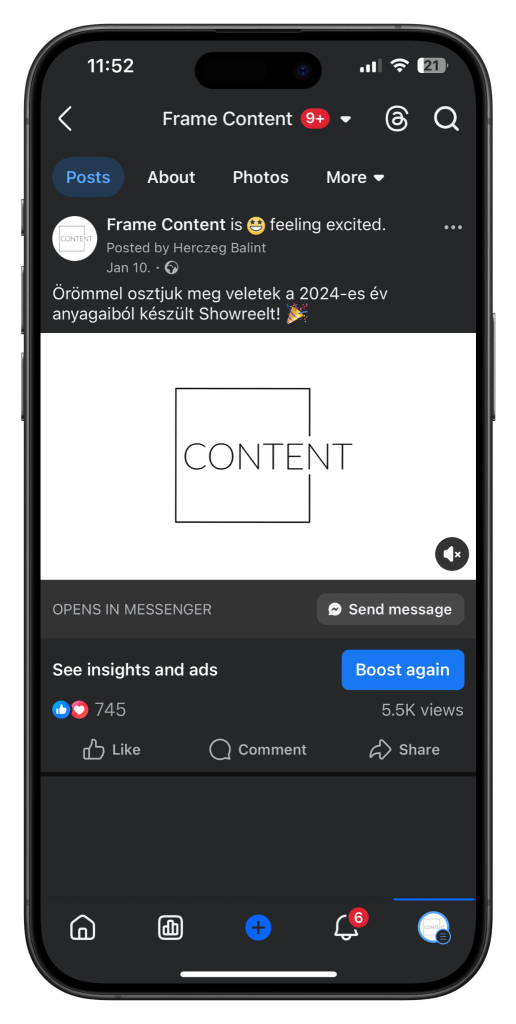Select the Posts tab

(x=88, y=177)
